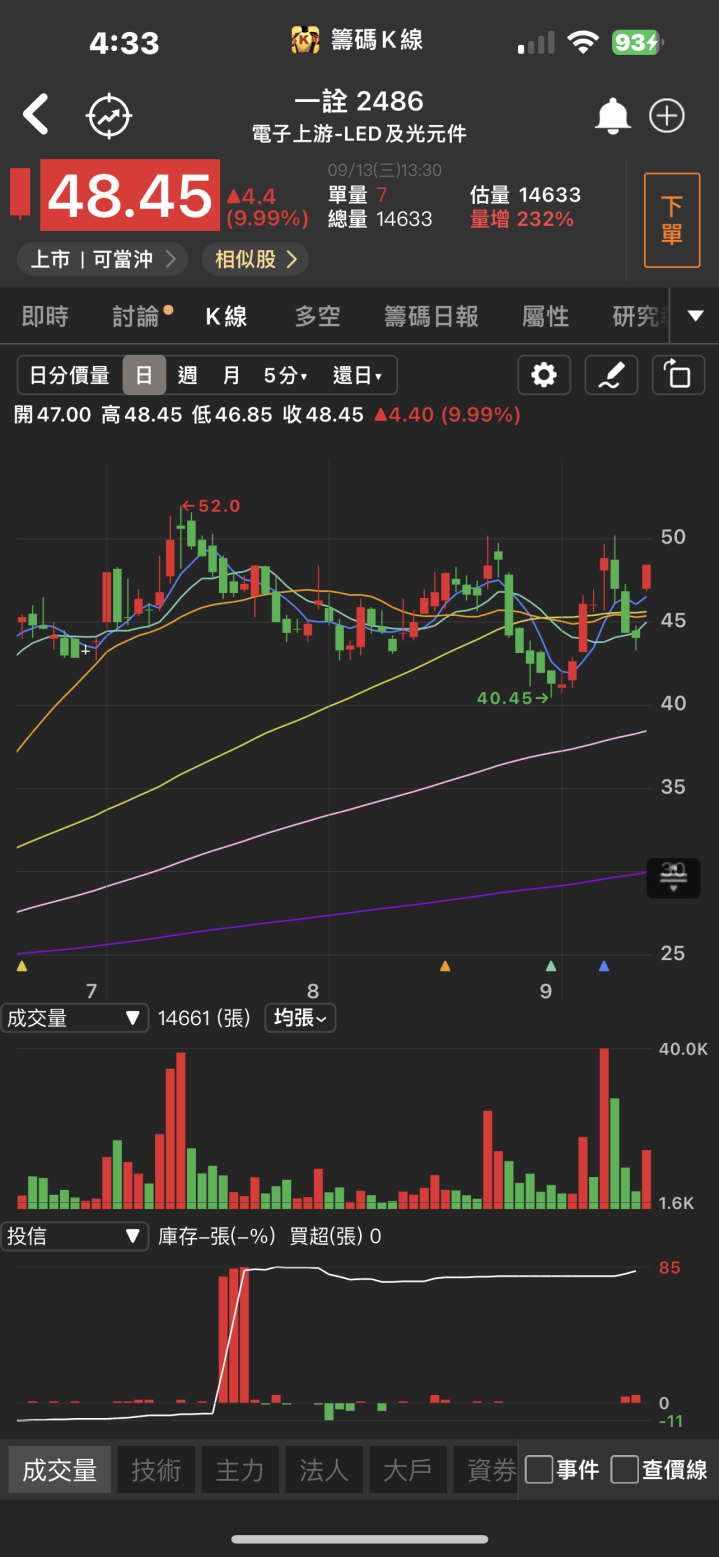Expand the tab list dropdown arrow
This screenshot has height=1557, width=719.
[x=696, y=316]
